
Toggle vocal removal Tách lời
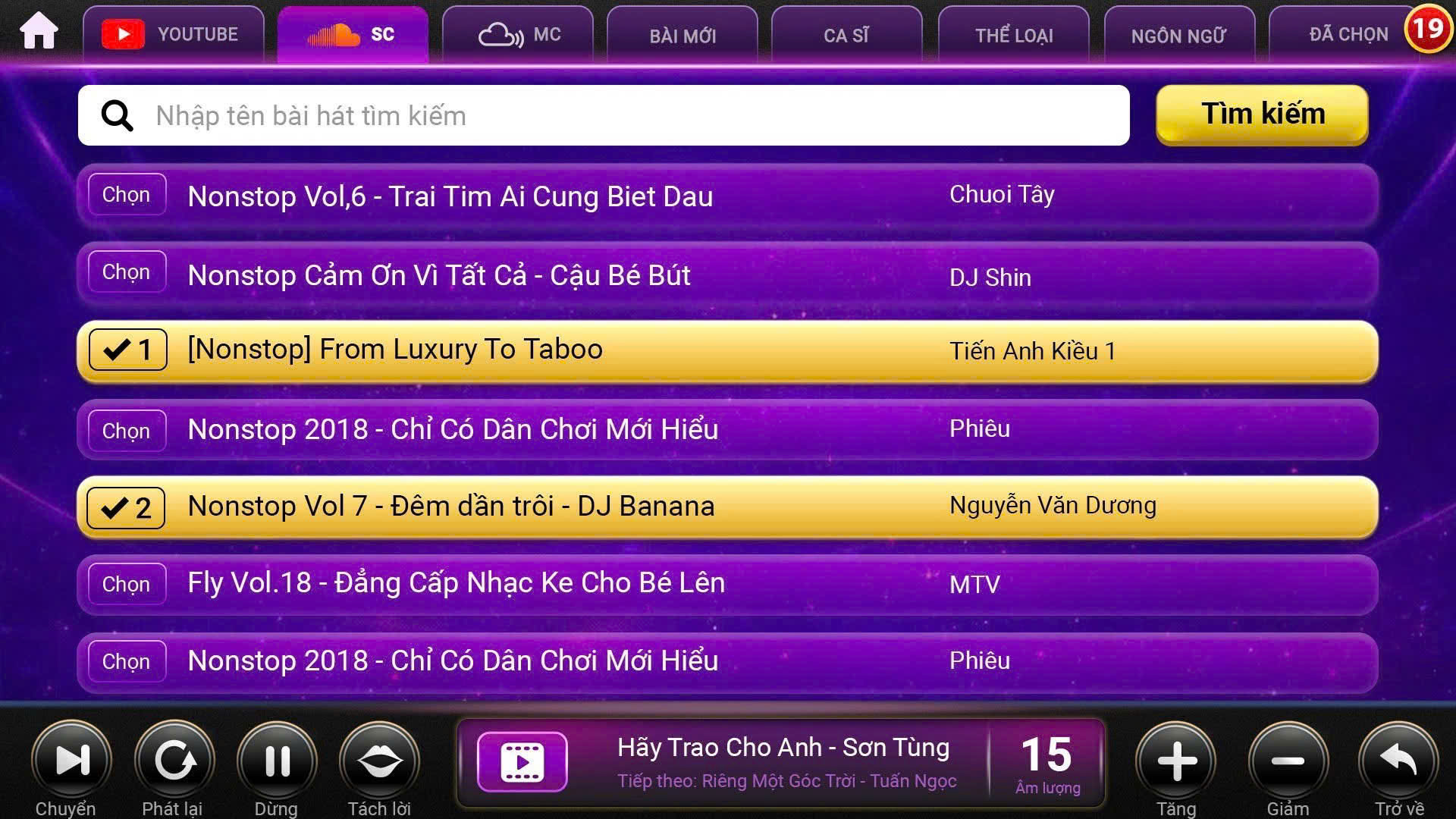[x=379, y=761]
